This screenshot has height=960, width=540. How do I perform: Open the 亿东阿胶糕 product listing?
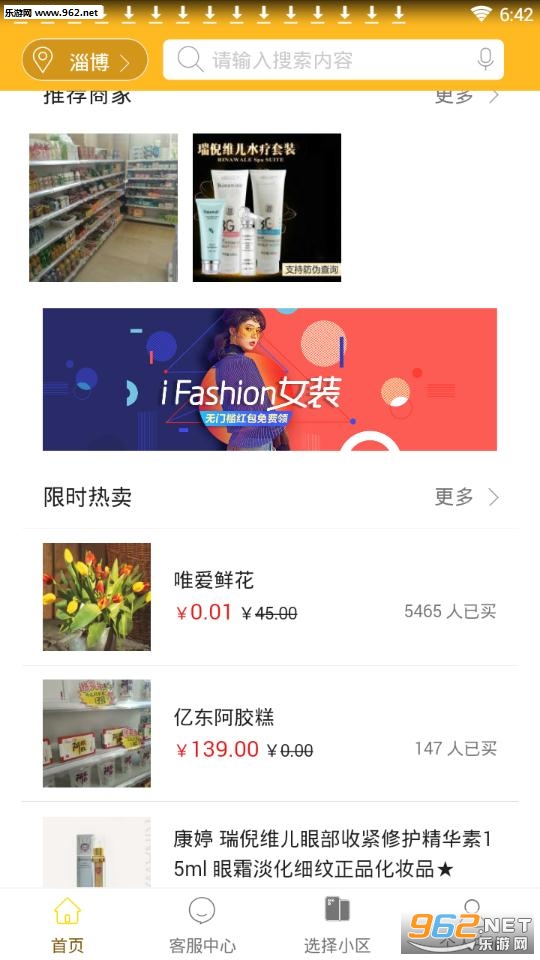[270, 733]
